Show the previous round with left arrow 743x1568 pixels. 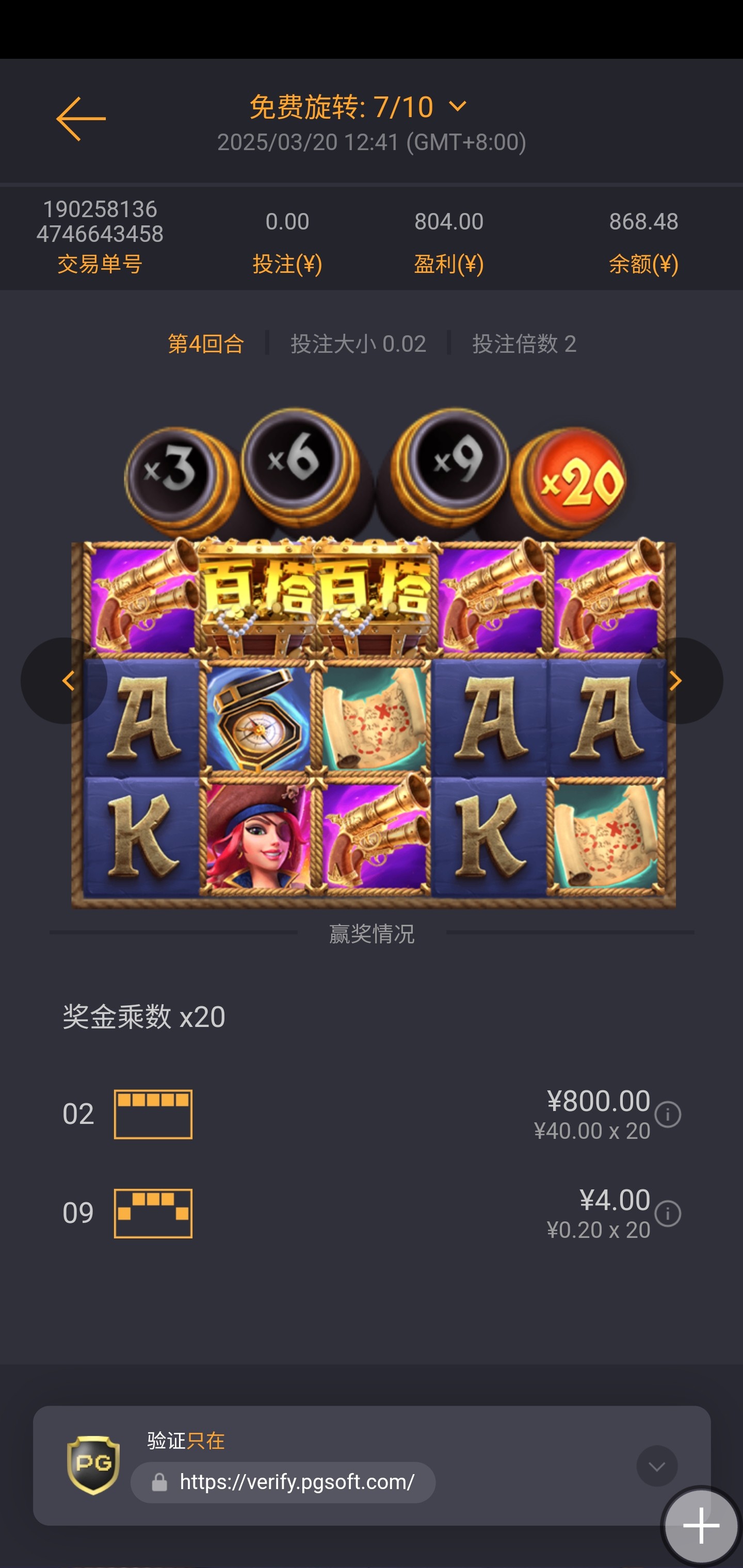64,680
